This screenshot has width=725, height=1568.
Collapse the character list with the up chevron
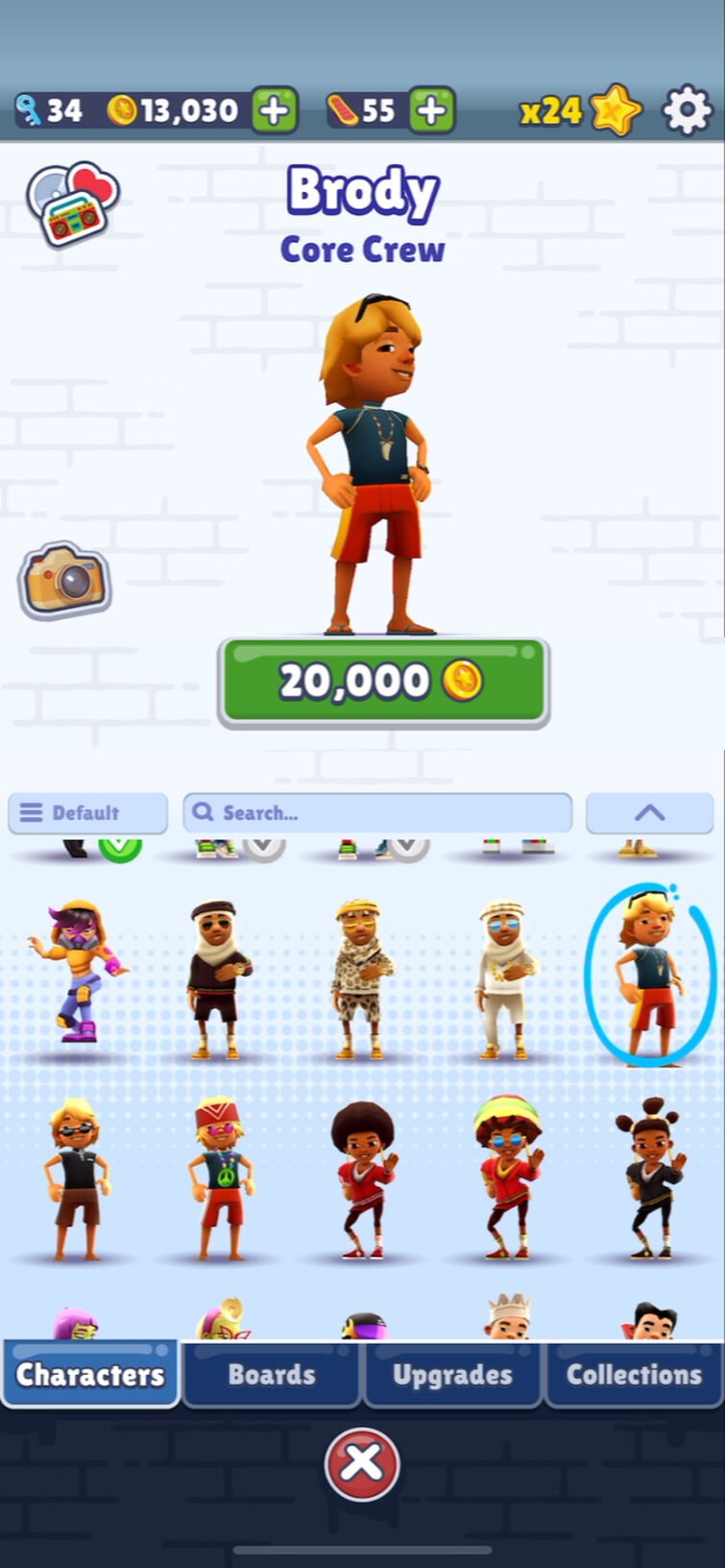point(649,813)
